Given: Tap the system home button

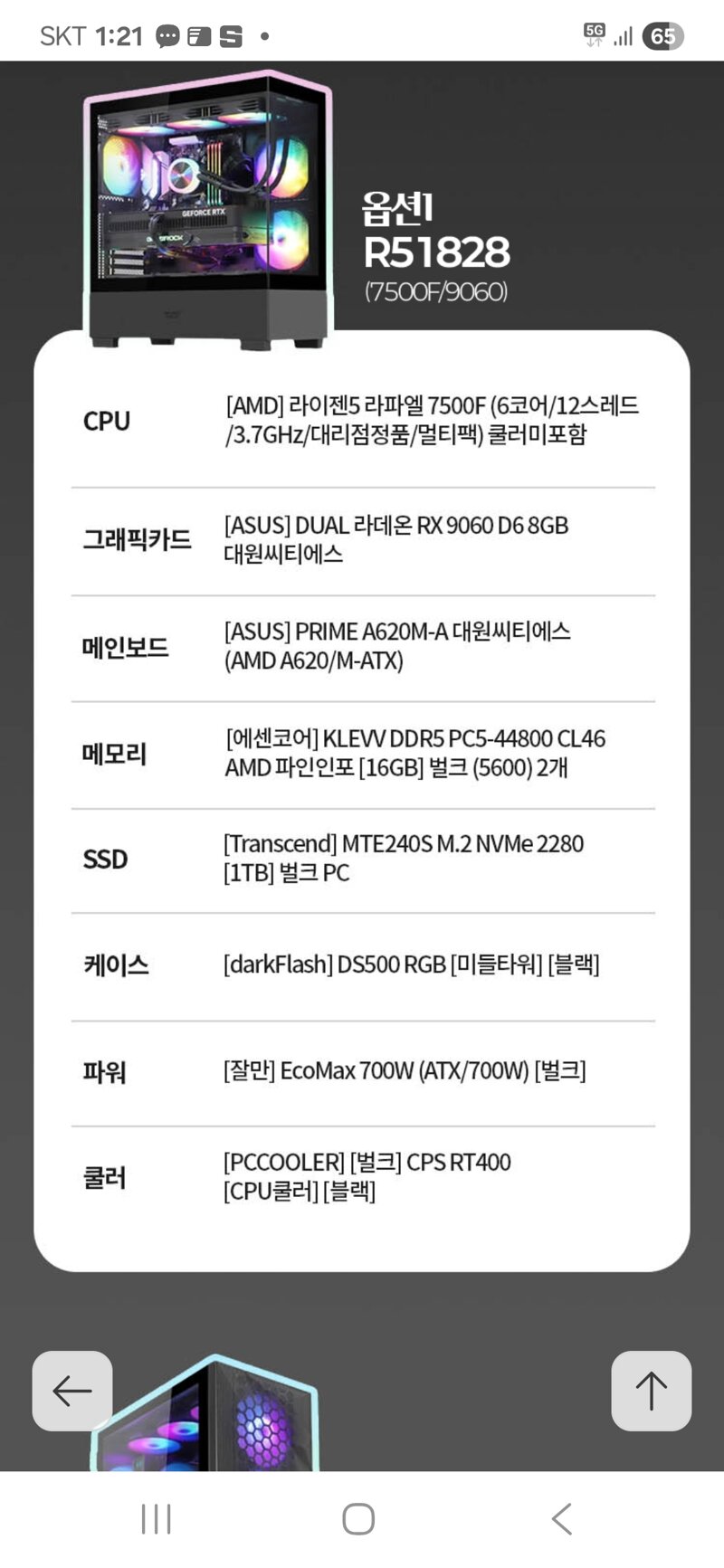Looking at the screenshot, I should tap(358, 1518).
